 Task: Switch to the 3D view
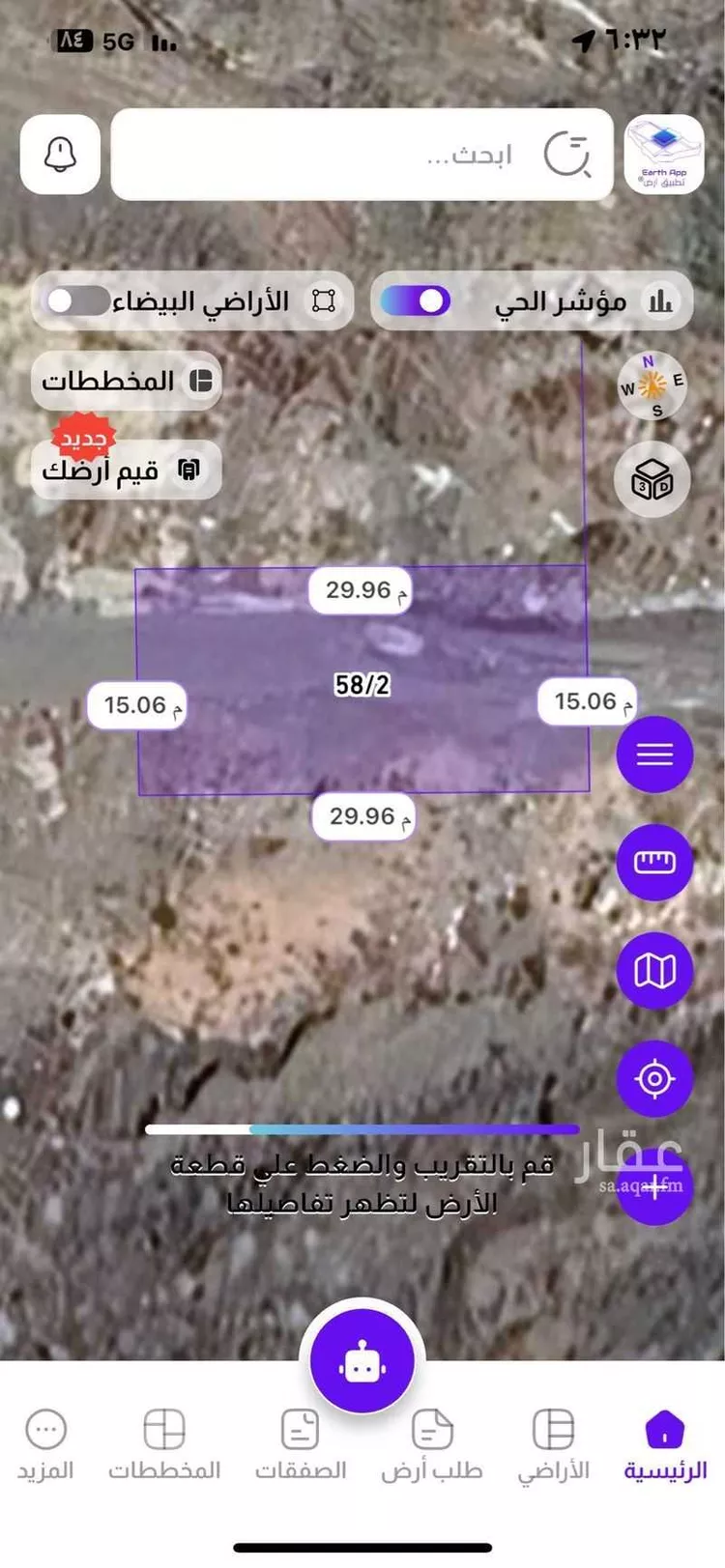point(652,480)
